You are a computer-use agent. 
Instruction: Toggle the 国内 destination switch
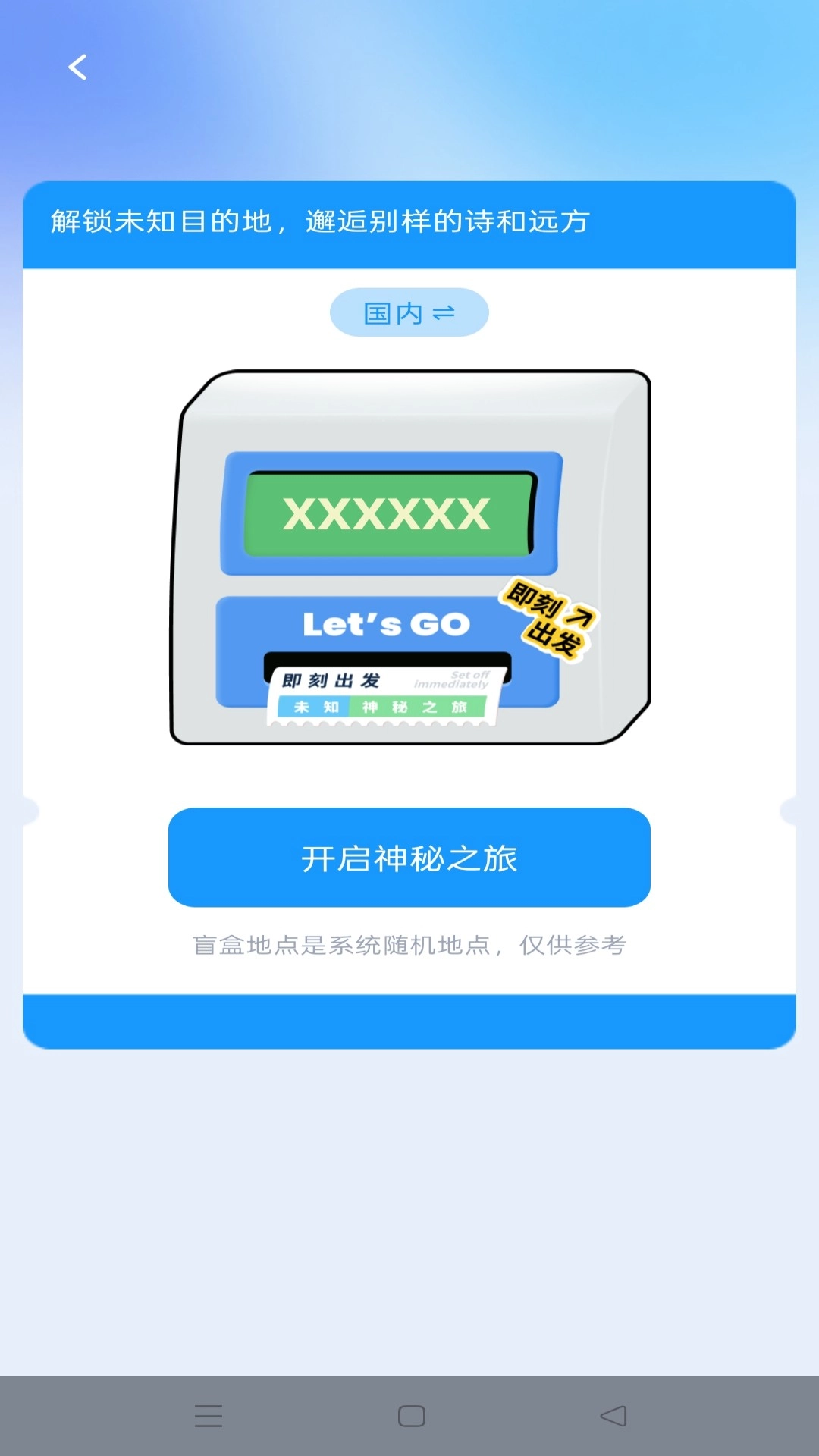click(x=409, y=312)
